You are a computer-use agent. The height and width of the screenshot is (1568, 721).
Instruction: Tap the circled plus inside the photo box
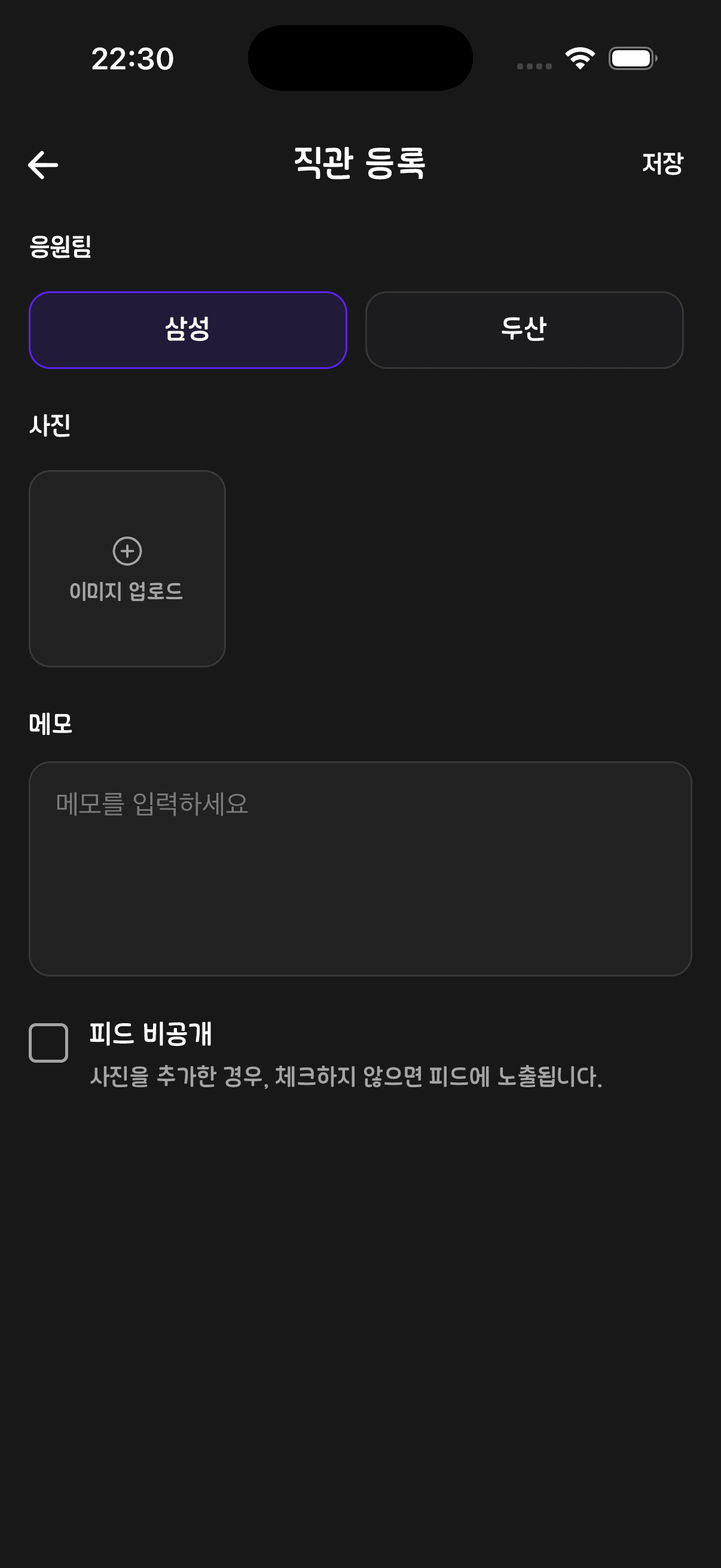click(x=127, y=551)
